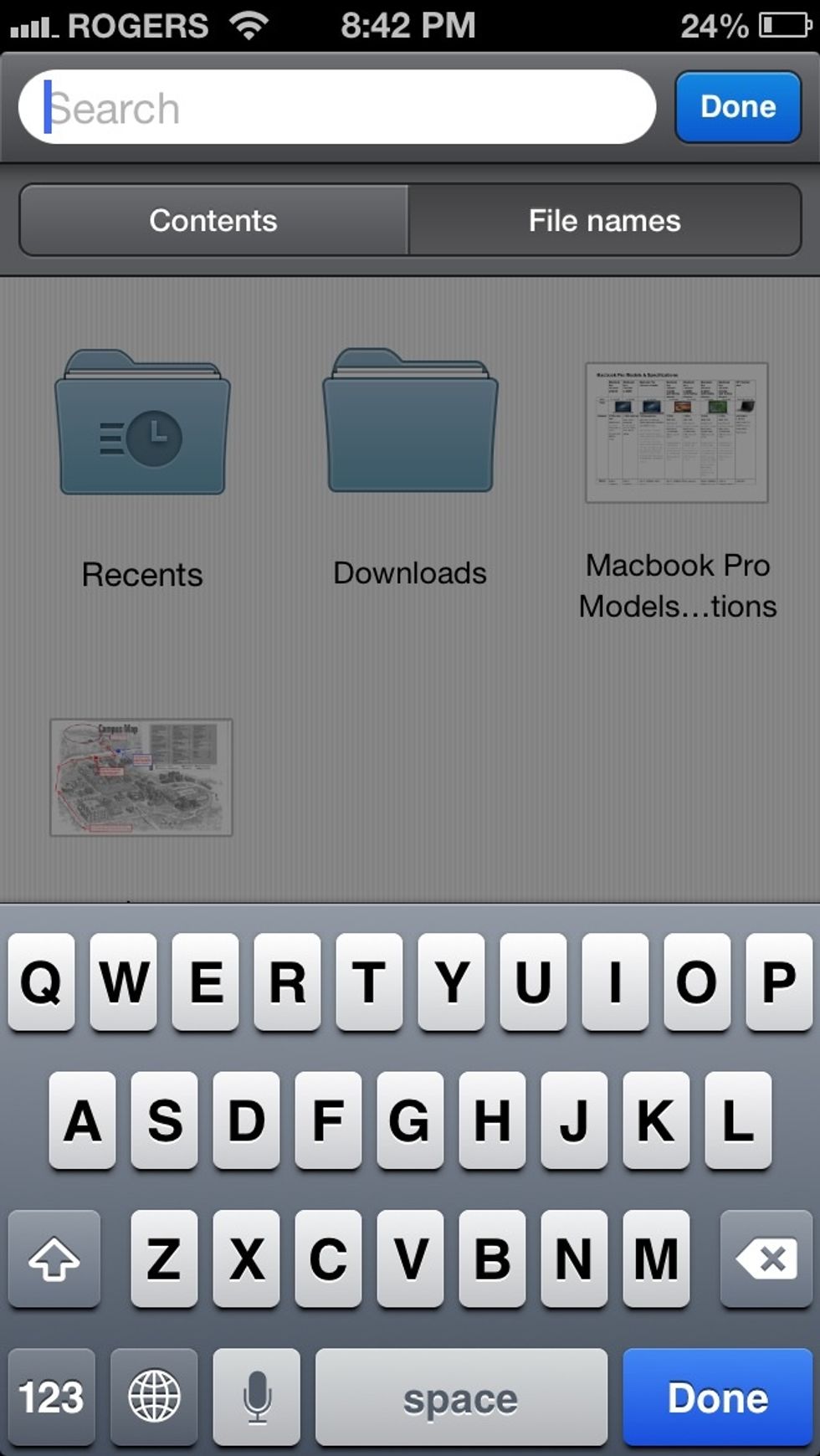
Task: Tap the Search text field
Action: coord(337,107)
